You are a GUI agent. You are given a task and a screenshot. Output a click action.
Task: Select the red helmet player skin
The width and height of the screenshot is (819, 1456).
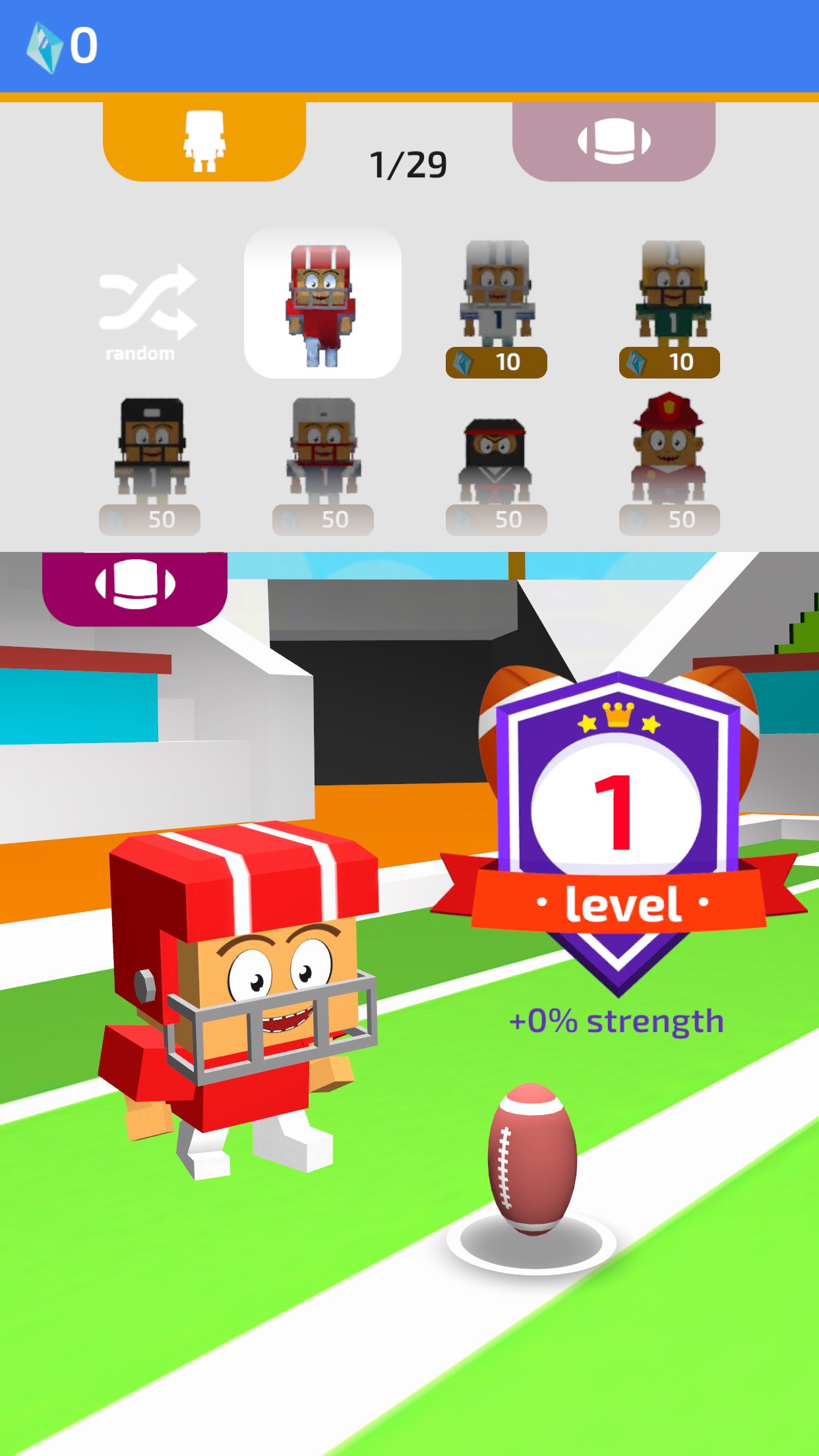pos(322,303)
